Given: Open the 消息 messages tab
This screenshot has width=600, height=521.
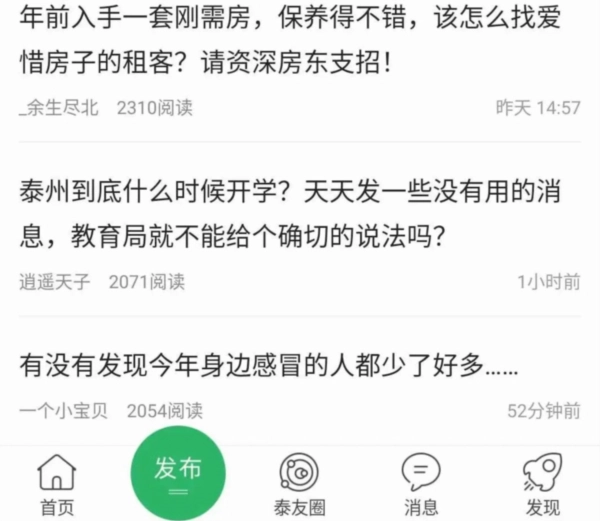Looking at the screenshot, I should pos(420,483).
